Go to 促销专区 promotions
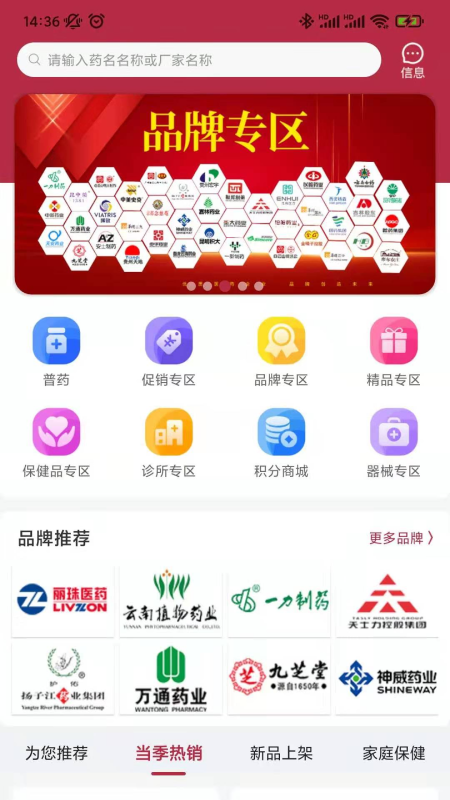 [x=169, y=352]
